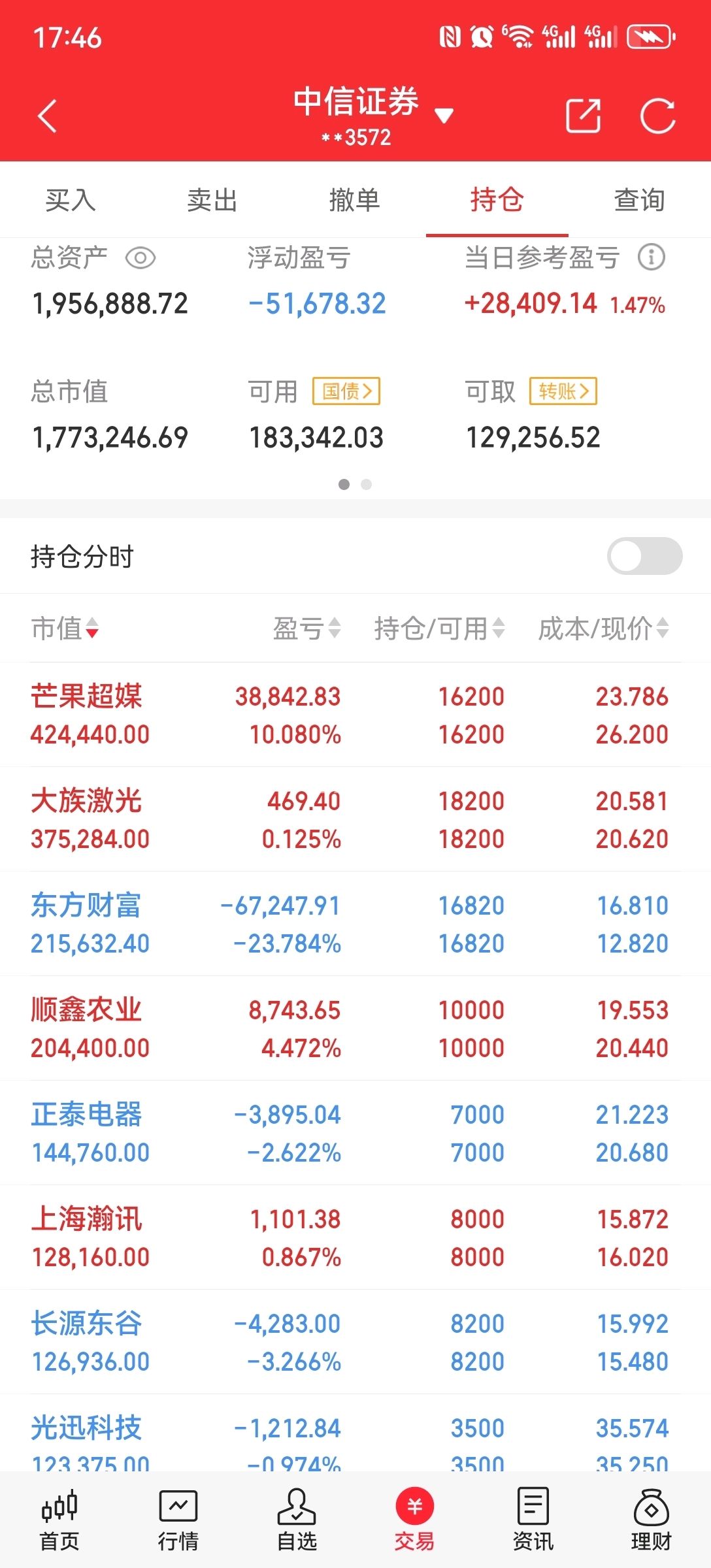This screenshot has width=711, height=1568.
Task: Tap the 转账 transfer button
Action: coord(563,391)
